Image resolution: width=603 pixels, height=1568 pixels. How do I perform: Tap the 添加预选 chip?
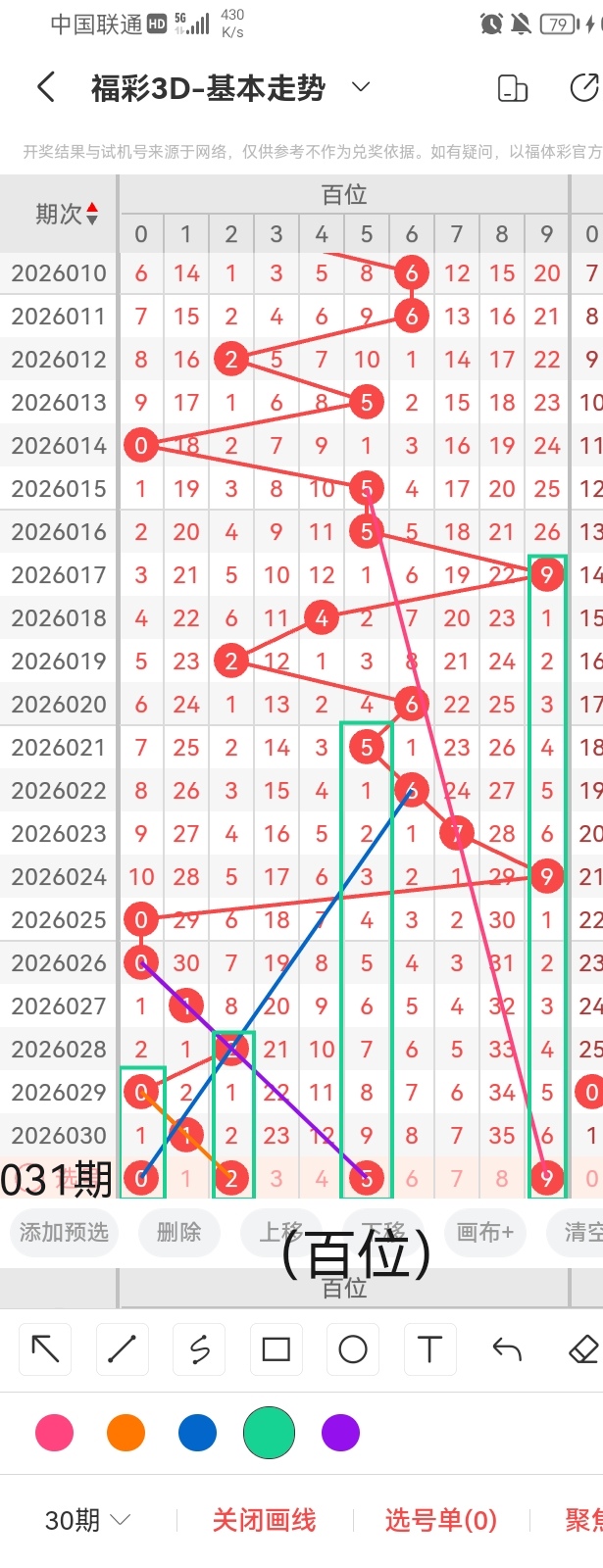(x=65, y=1232)
